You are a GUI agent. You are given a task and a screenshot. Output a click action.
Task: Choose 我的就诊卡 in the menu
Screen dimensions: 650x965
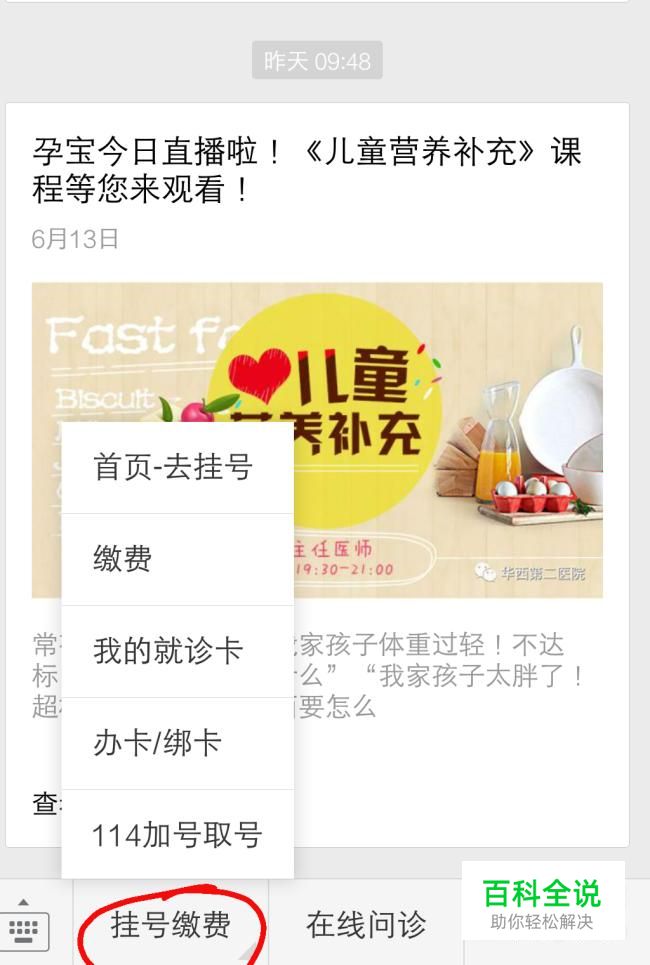click(176, 651)
